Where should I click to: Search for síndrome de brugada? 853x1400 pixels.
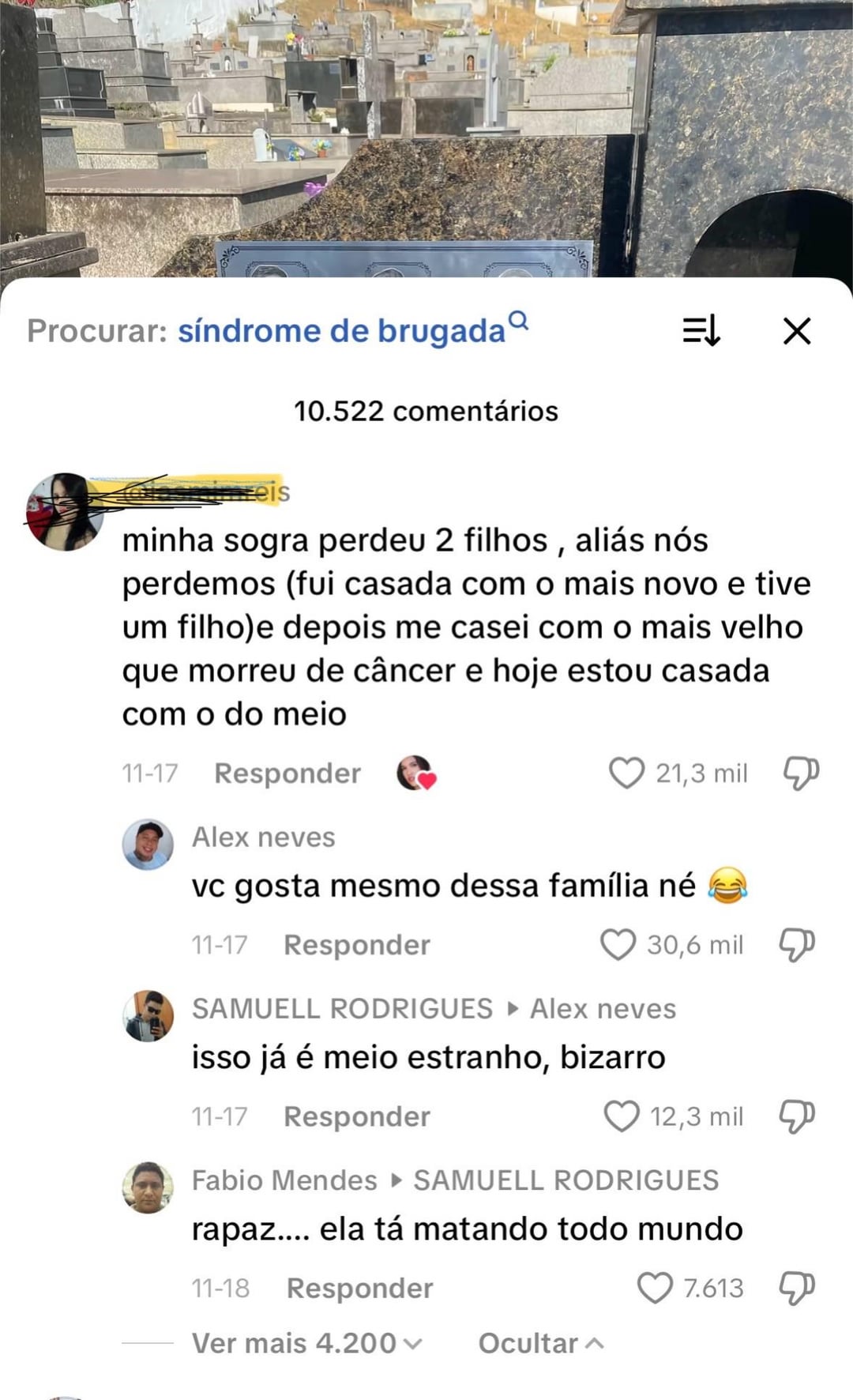coord(341,331)
